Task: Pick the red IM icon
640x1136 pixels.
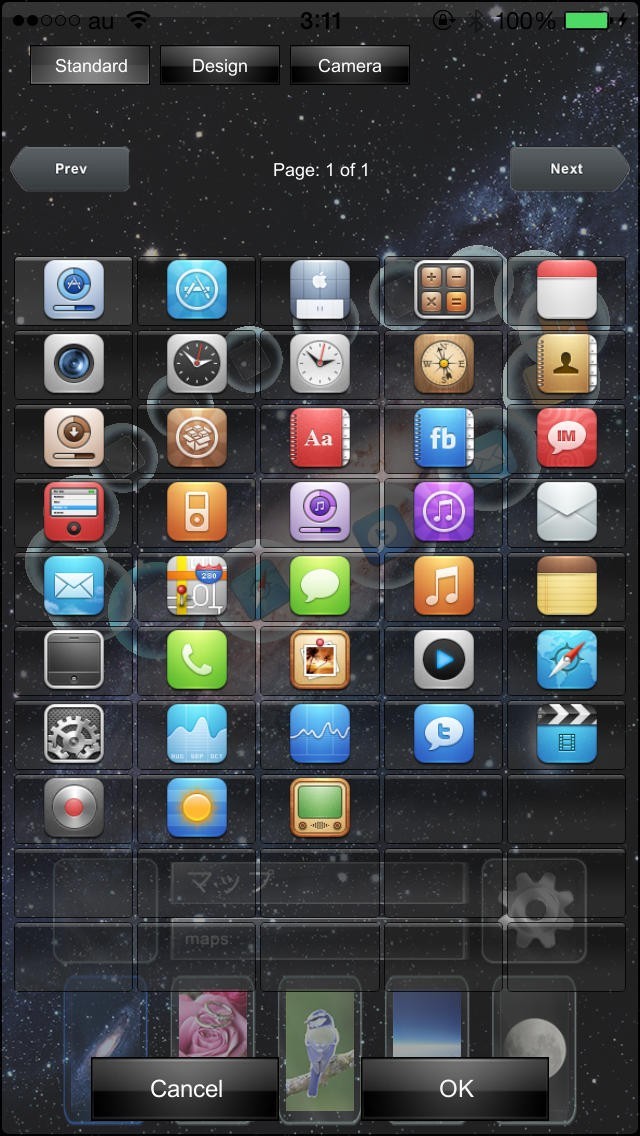Action: pos(567,438)
